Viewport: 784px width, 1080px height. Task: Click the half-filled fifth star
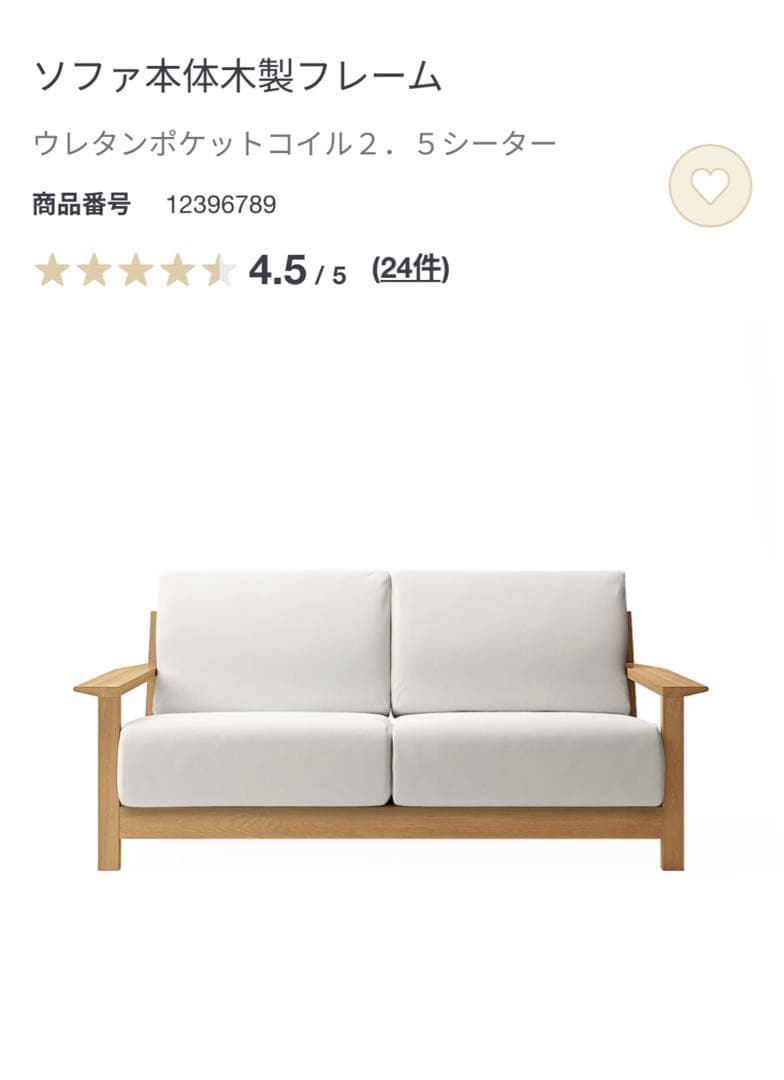[215, 268]
